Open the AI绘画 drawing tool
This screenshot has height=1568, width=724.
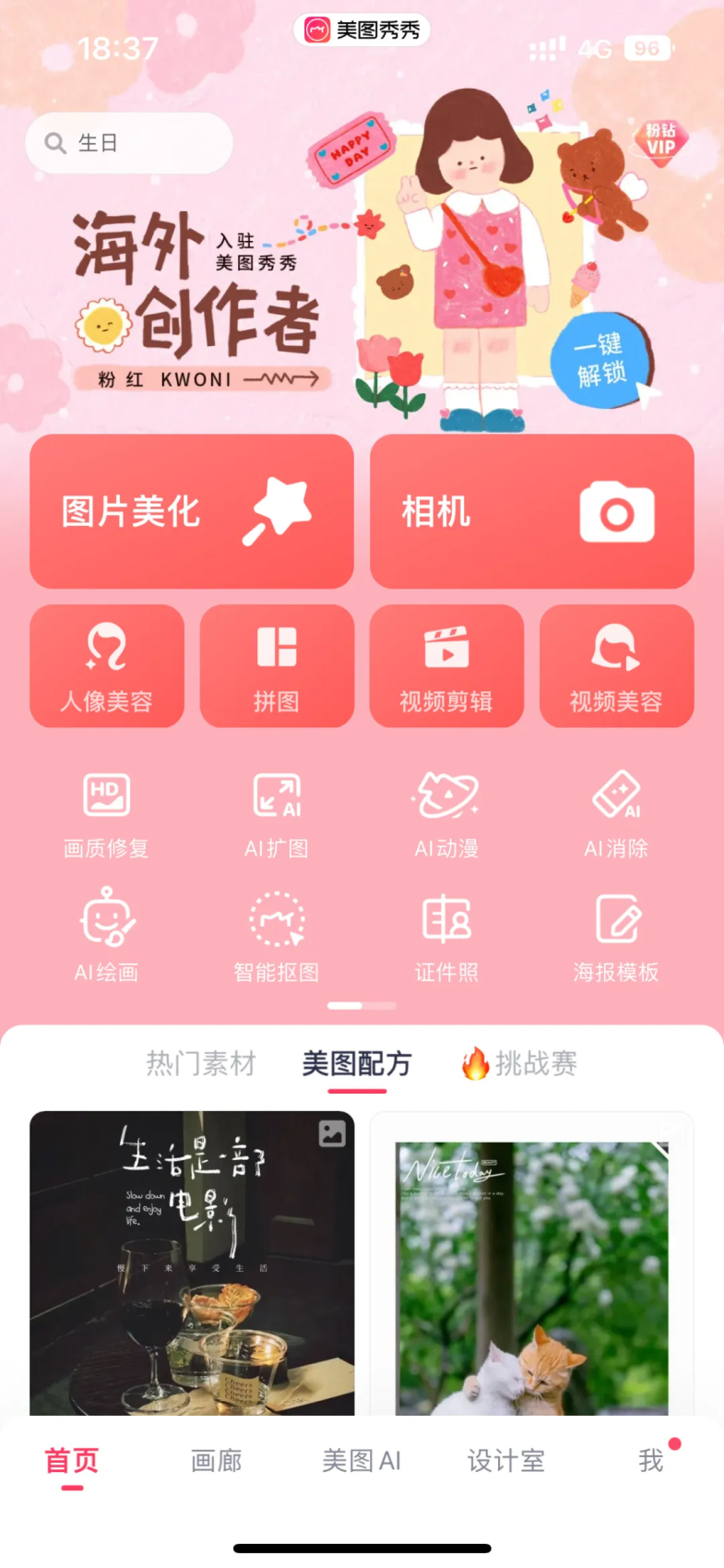[x=106, y=935]
